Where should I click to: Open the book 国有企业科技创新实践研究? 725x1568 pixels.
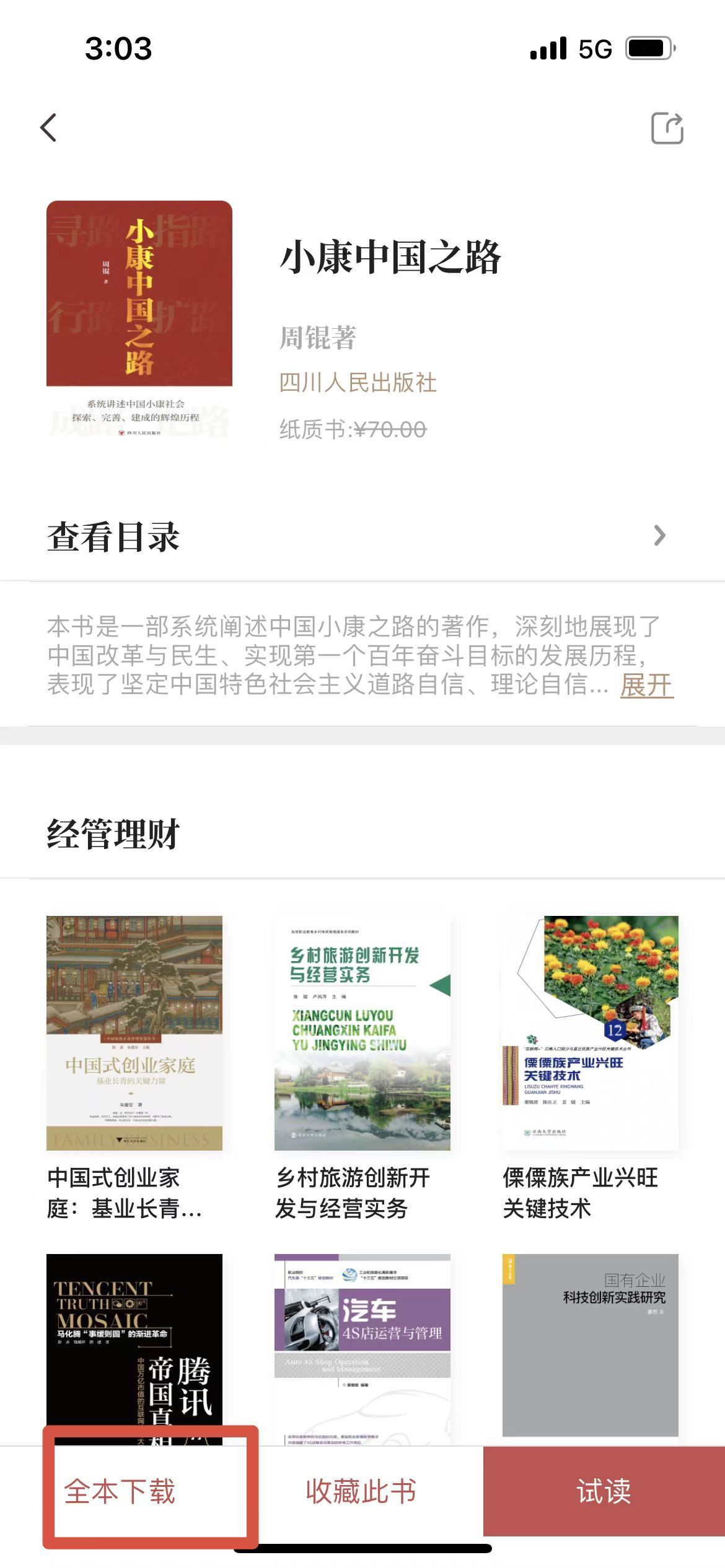coord(590,1344)
